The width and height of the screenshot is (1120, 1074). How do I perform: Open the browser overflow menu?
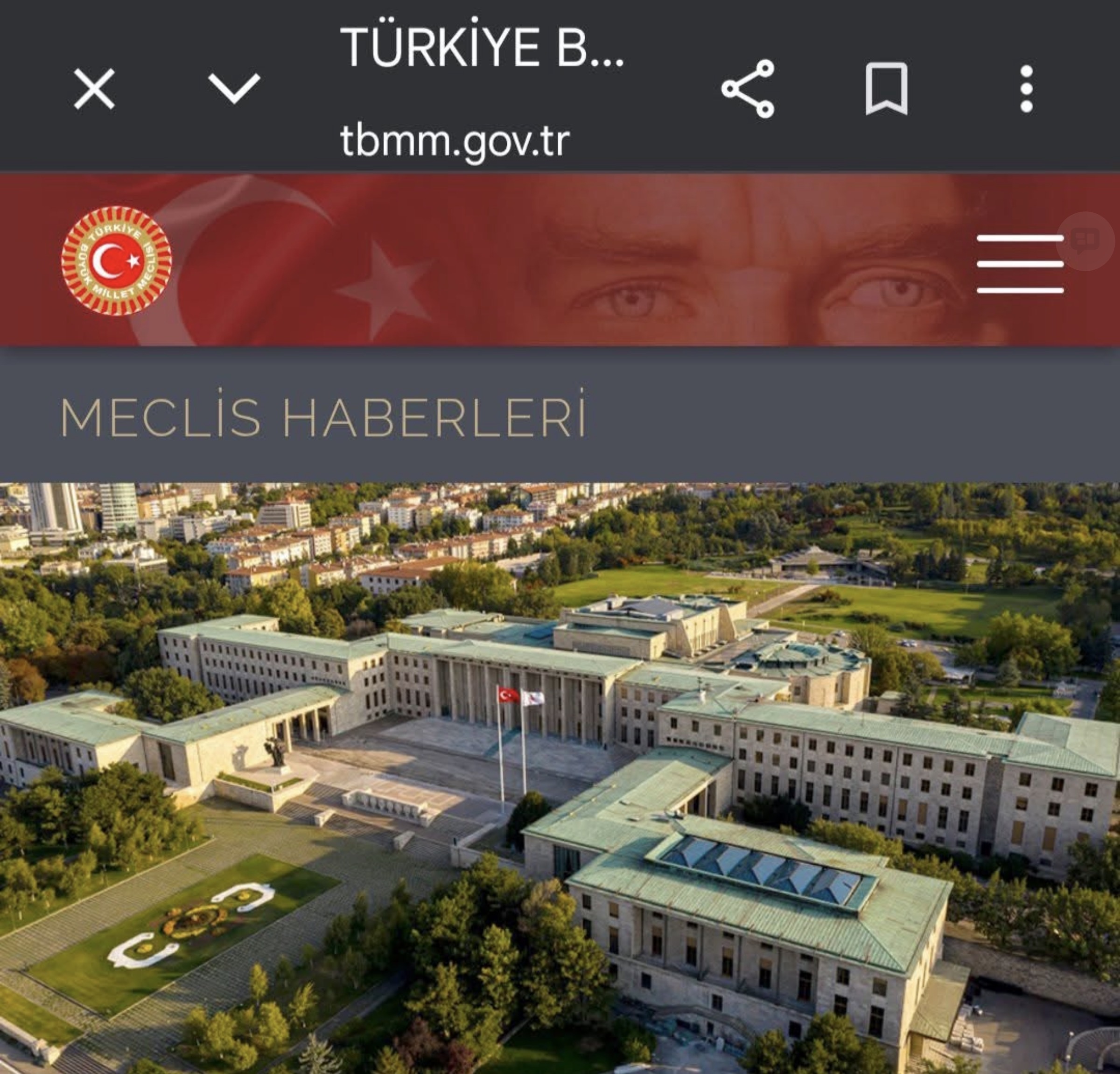[x=1026, y=89]
